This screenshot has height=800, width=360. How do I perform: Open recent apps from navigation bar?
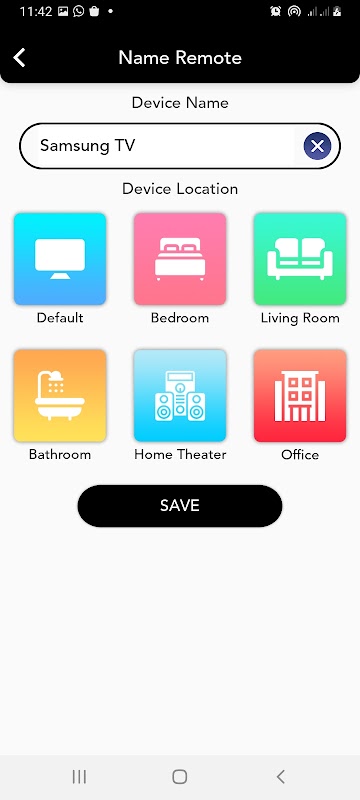coord(79,777)
